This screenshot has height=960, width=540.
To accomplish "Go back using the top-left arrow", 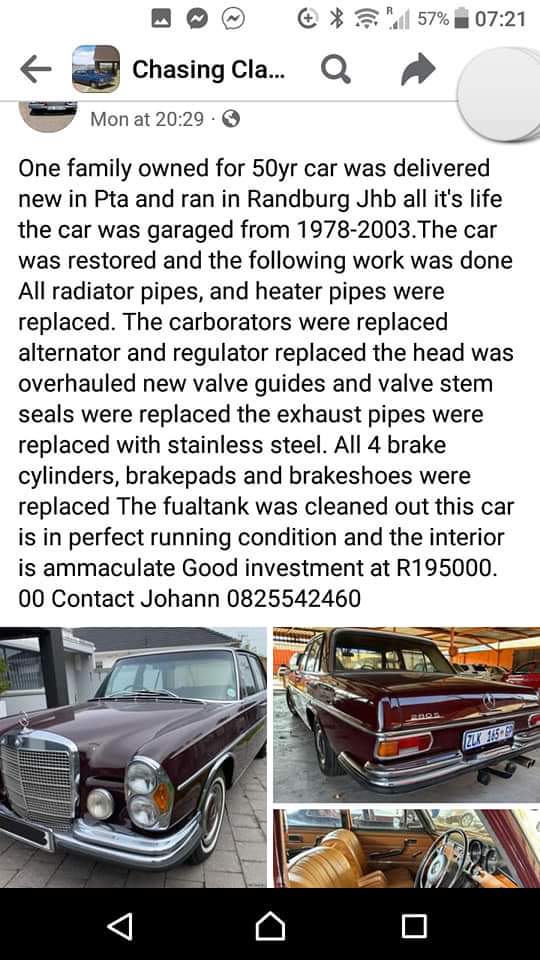I will click(36, 69).
